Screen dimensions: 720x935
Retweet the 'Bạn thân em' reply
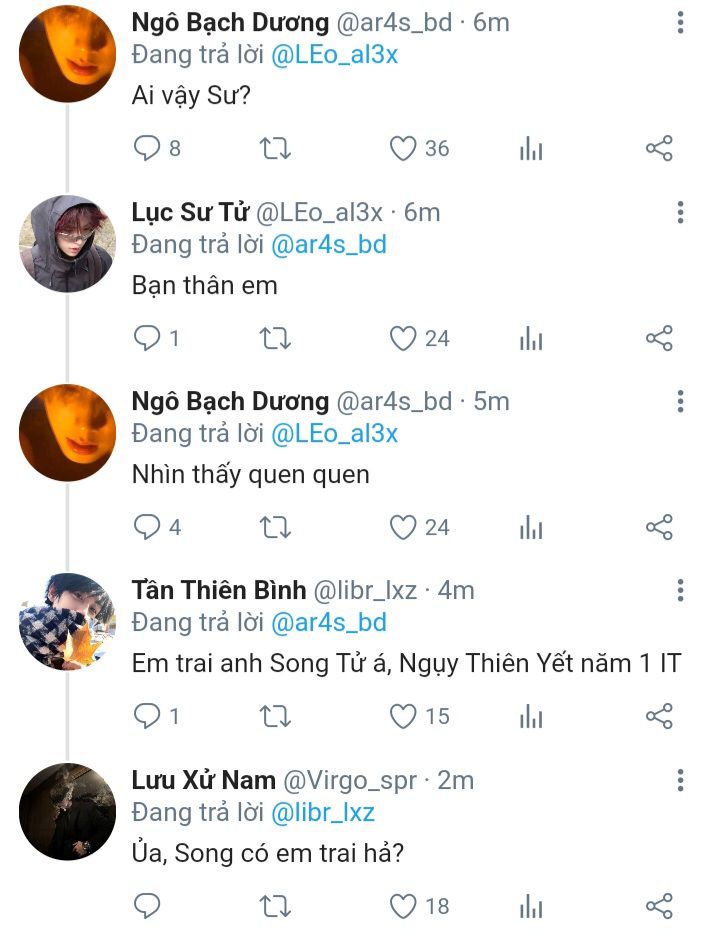coord(275,339)
